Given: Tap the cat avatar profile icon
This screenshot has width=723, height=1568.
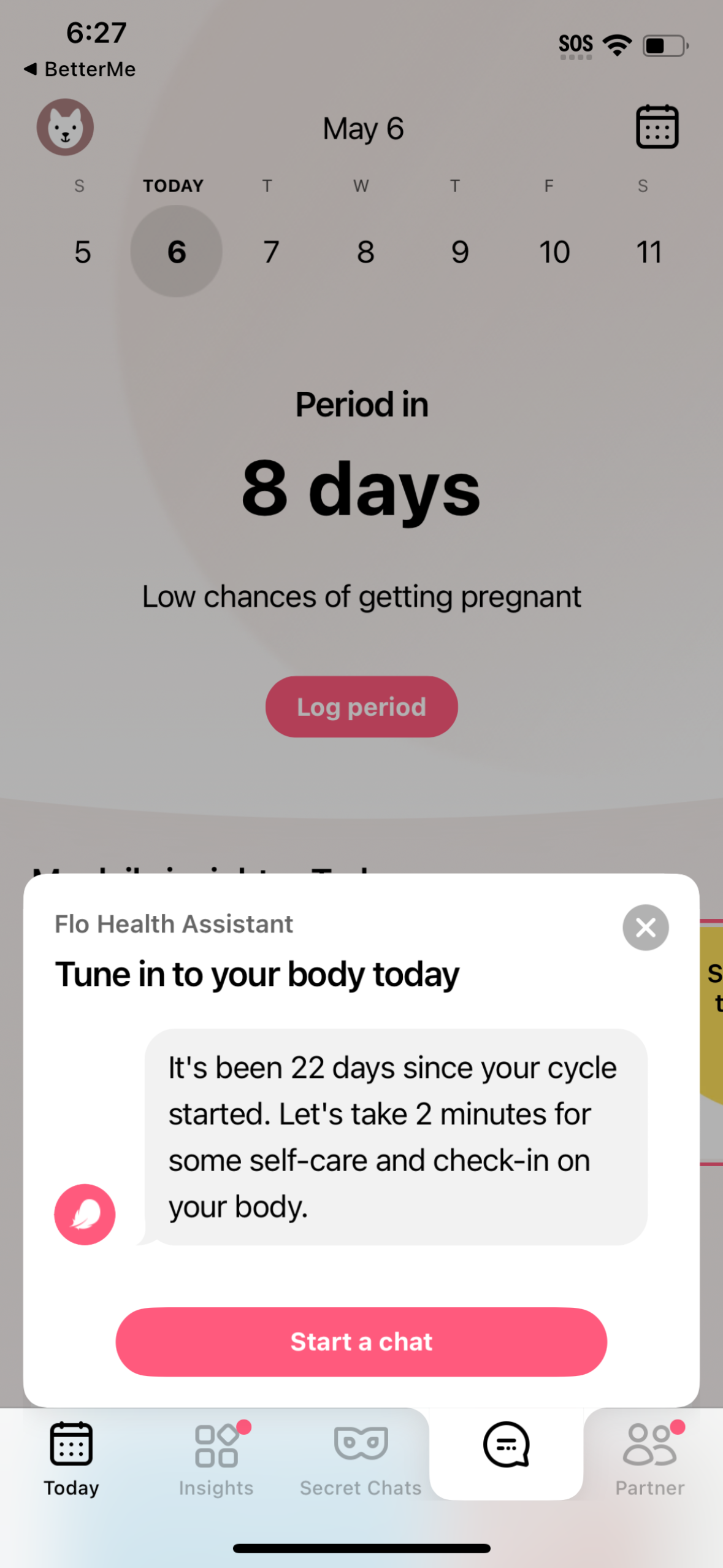Looking at the screenshot, I should pos(65,127).
